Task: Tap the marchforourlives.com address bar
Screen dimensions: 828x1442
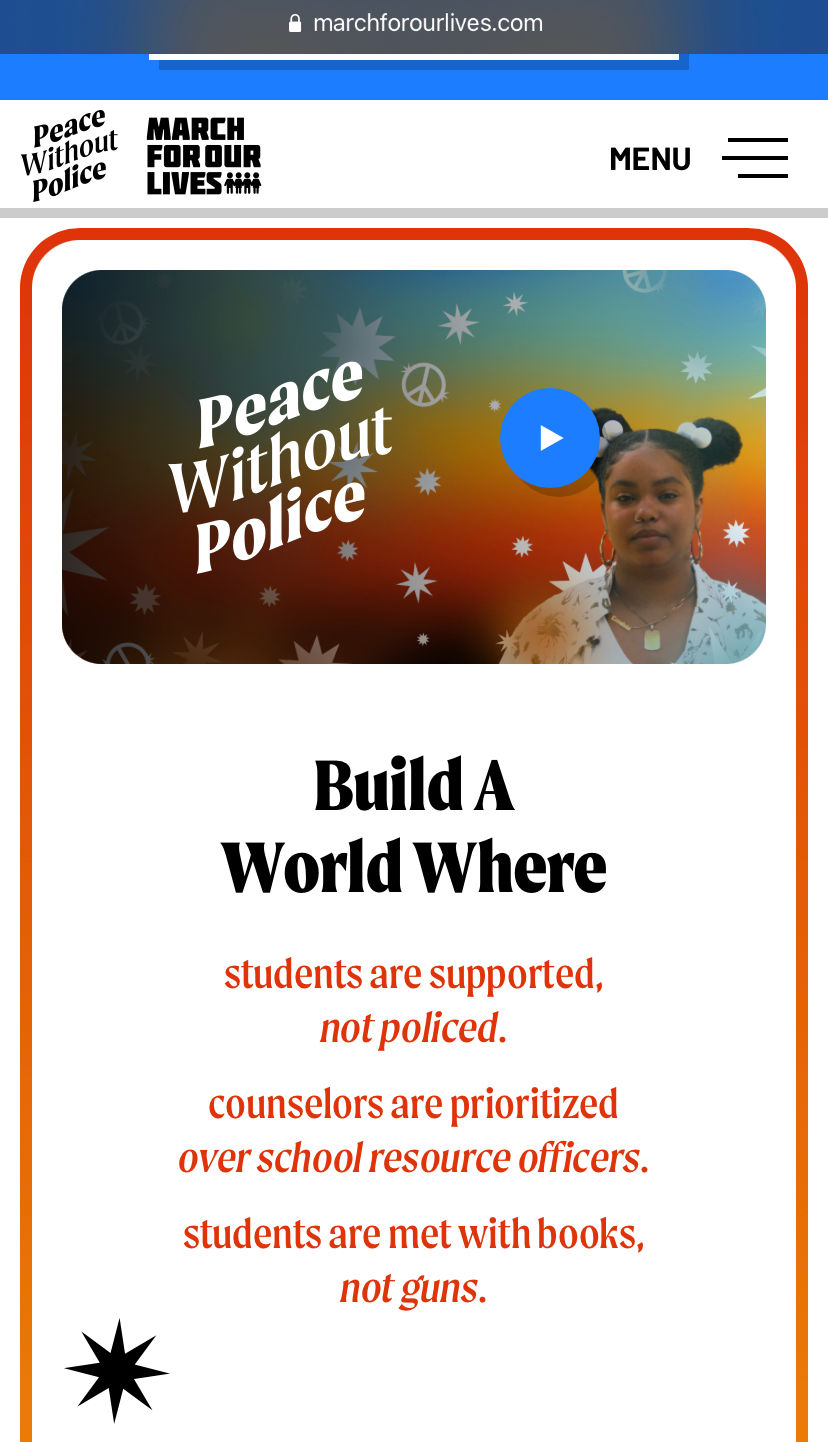Action: (x=414, y=23)
